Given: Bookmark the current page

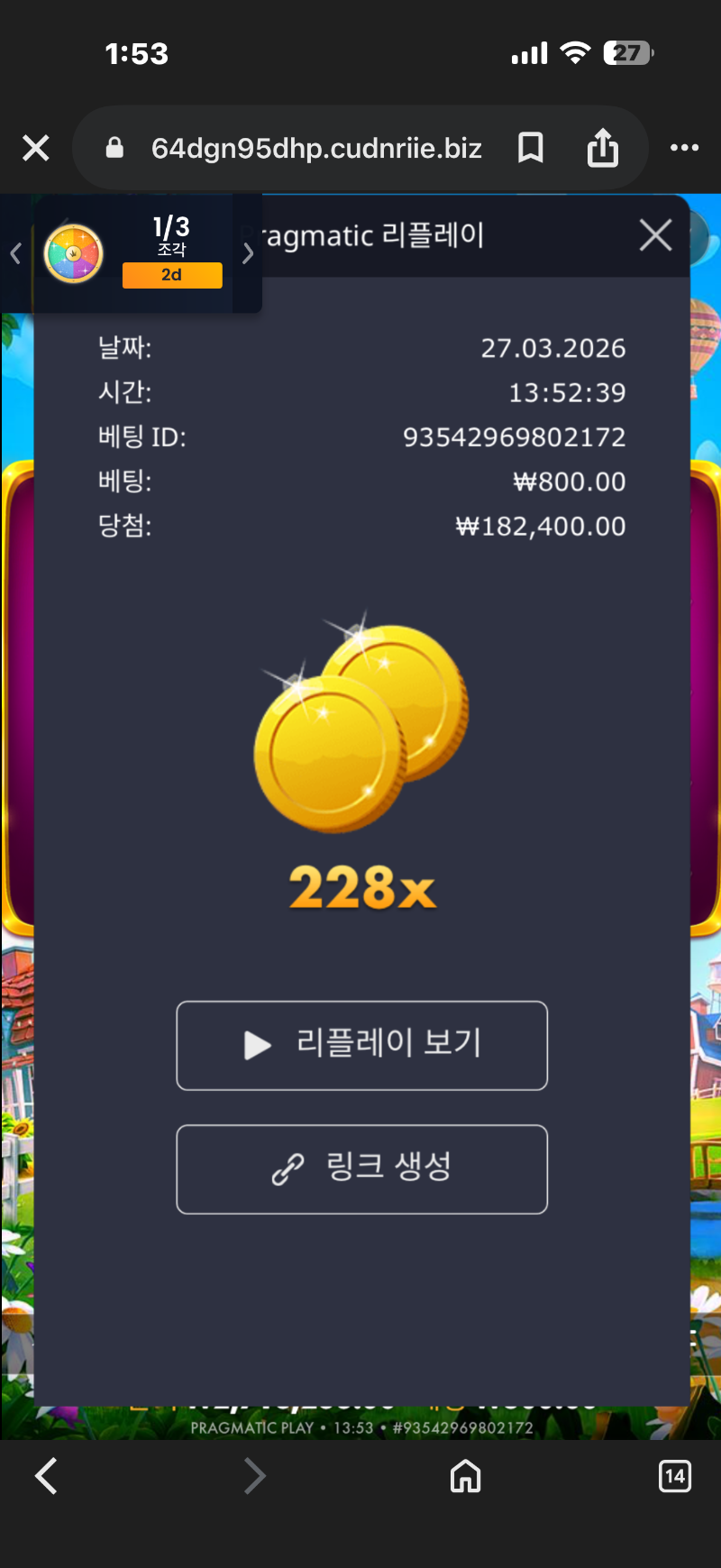Looking at the screenshot, I should pyautogui.click(x=531, y=148).
